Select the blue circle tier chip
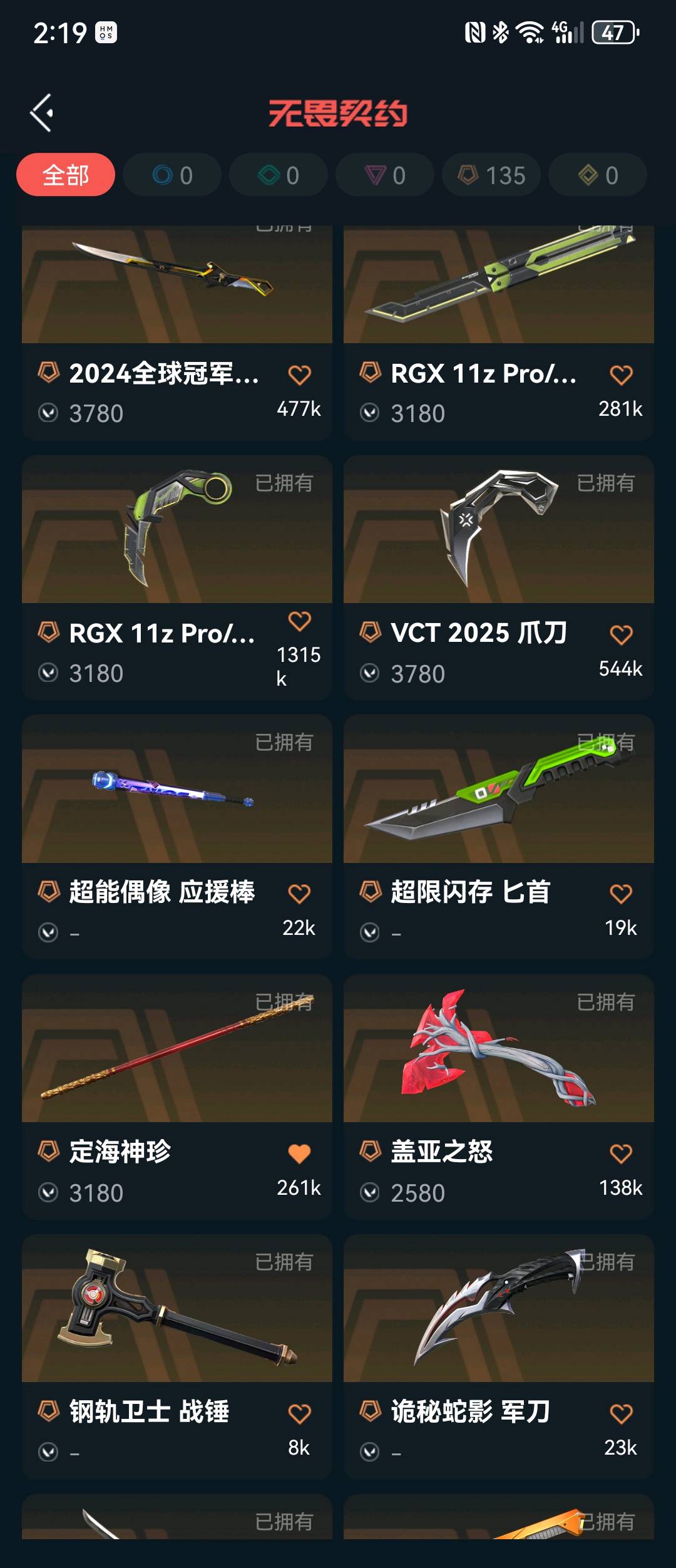Screen dimensions: 676x1568 click(172, 175)
